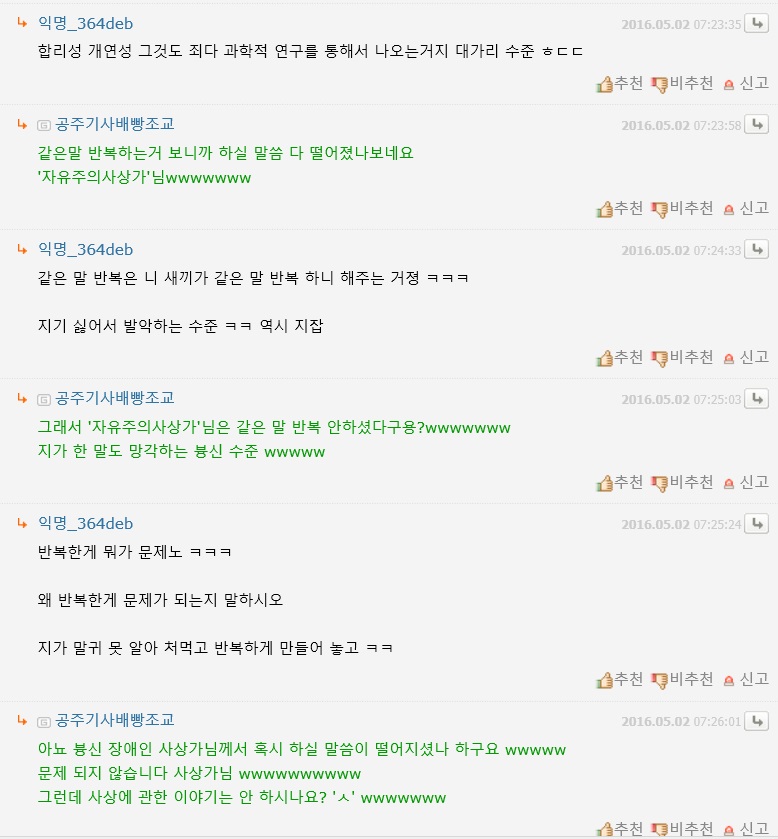This screenshot has height=839, width=778.
Task: Click the thumbs-up 추천 icon on the first comment
Action: pyautogui.click(x=606, y=83)
